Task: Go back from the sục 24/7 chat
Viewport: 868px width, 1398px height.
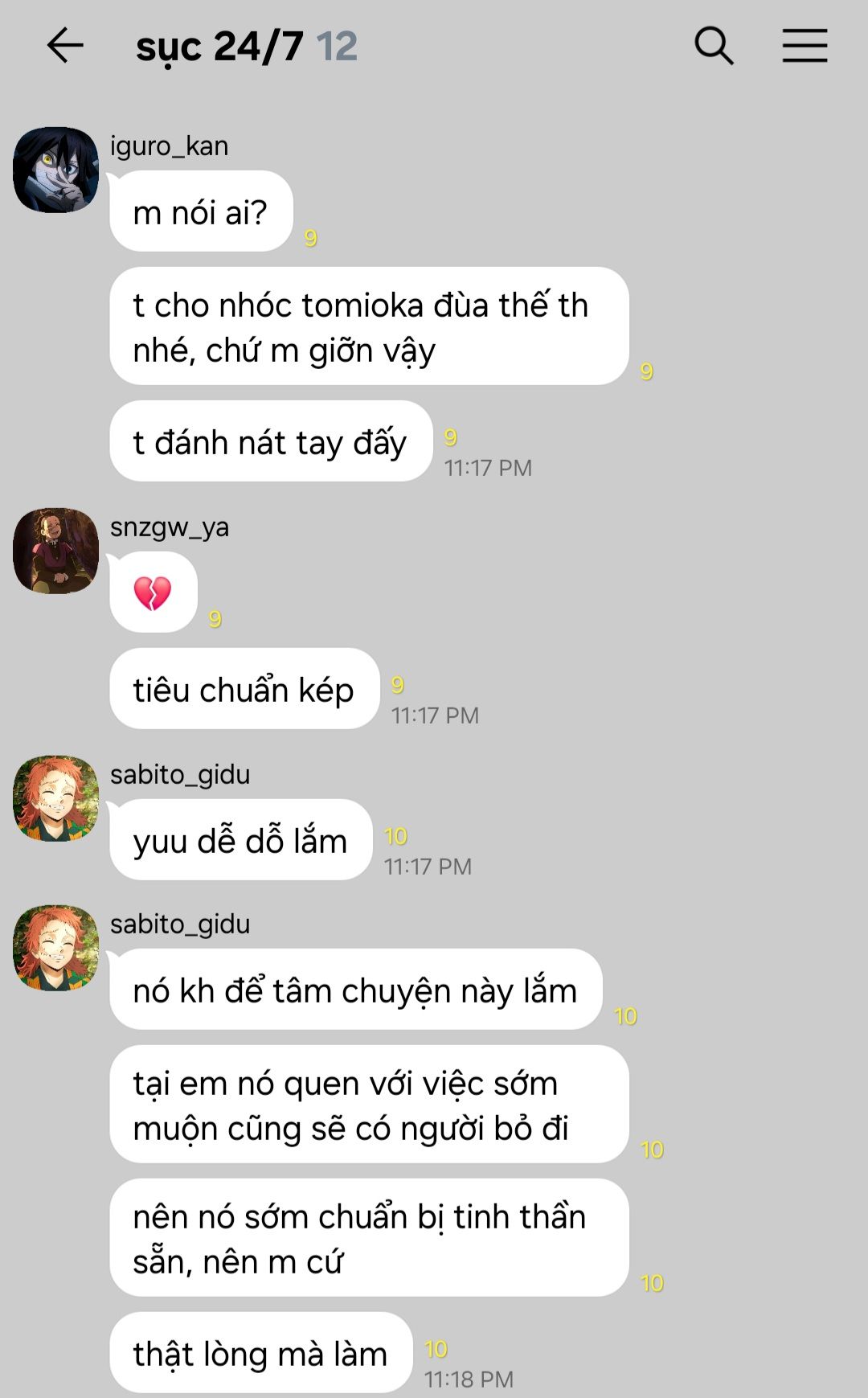Action: point(65,46)
